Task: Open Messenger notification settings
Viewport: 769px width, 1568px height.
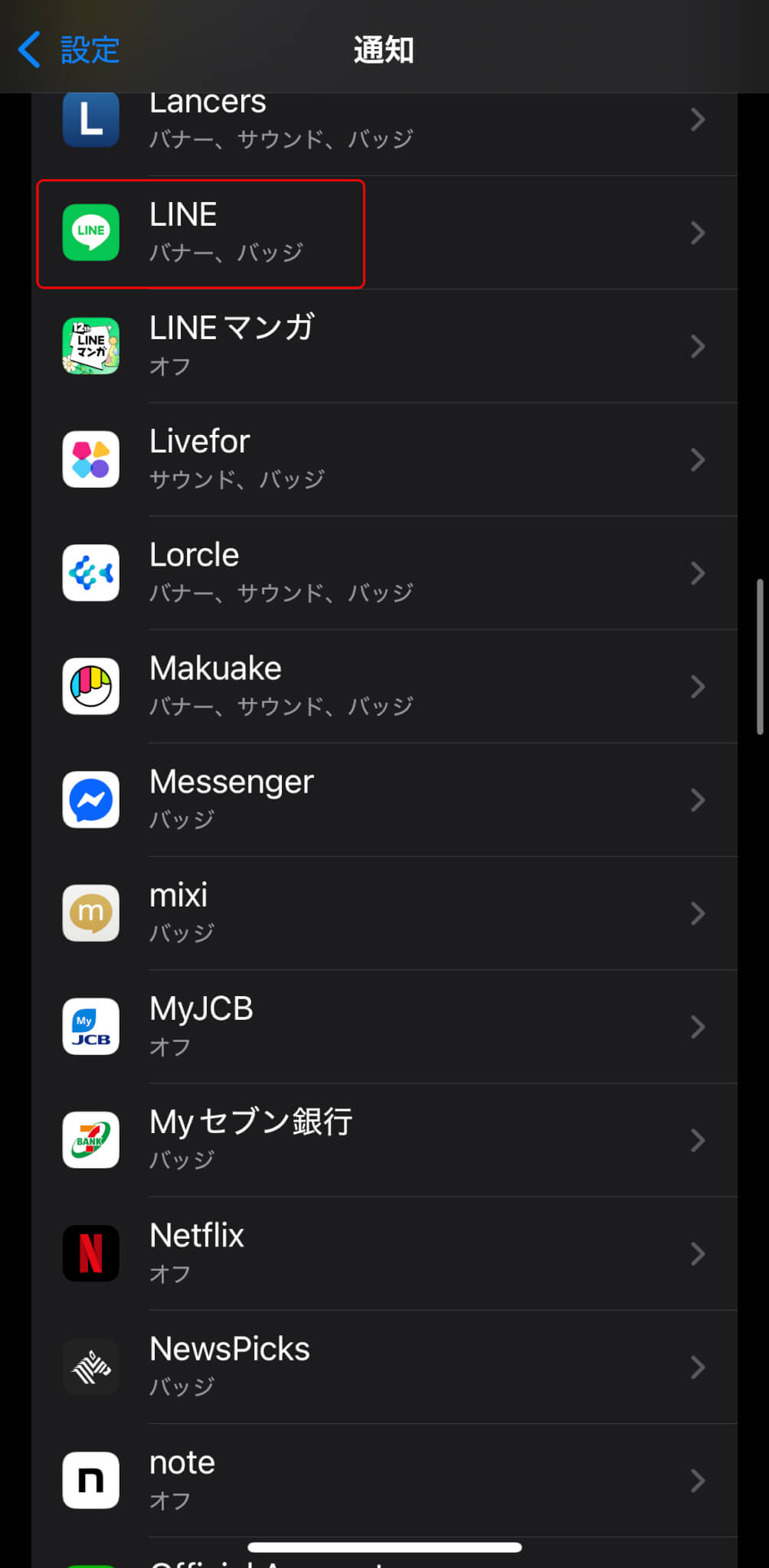Action: [x=383, y=799]
